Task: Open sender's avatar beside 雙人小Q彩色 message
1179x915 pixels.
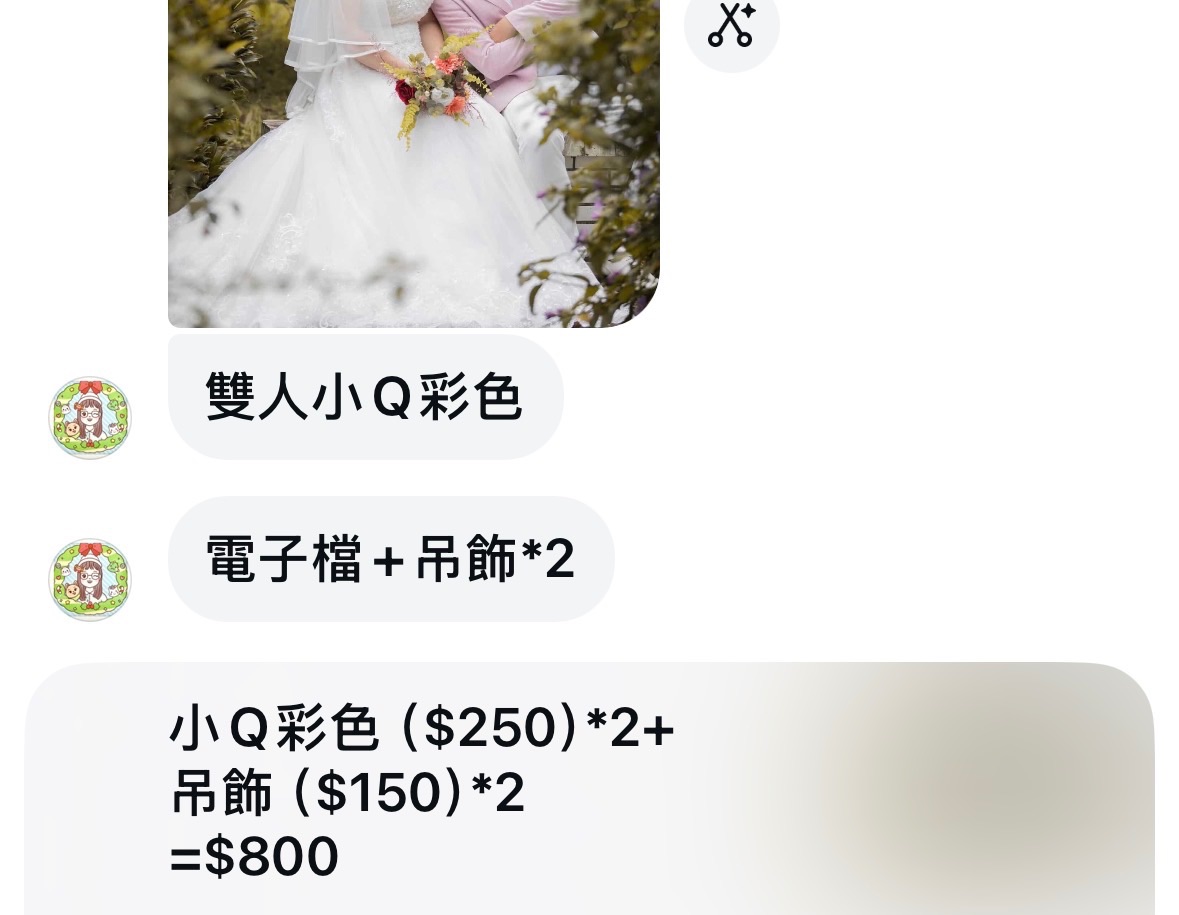Action: pos(90,418)
